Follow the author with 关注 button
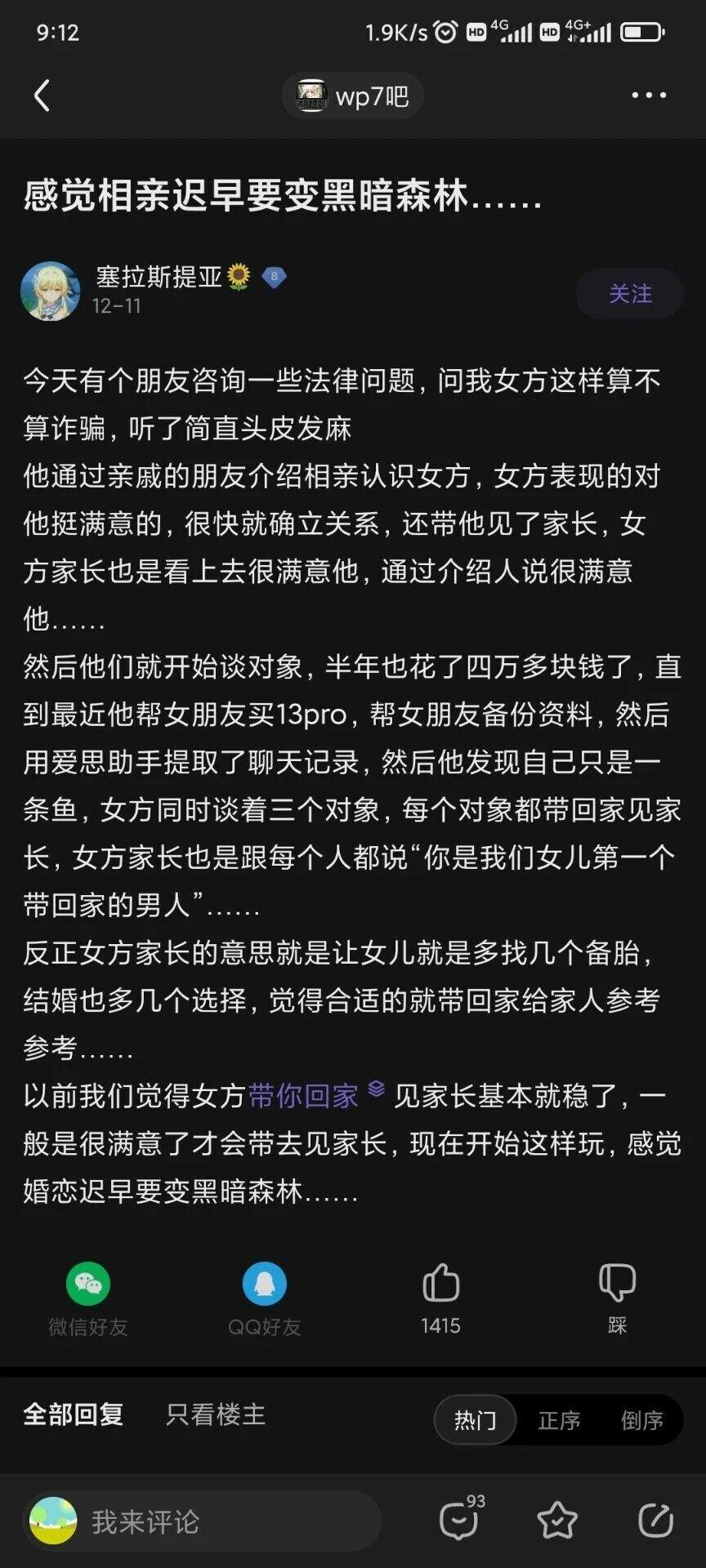The width and height of the screenshot is (706, 1568). click(629, 293)
